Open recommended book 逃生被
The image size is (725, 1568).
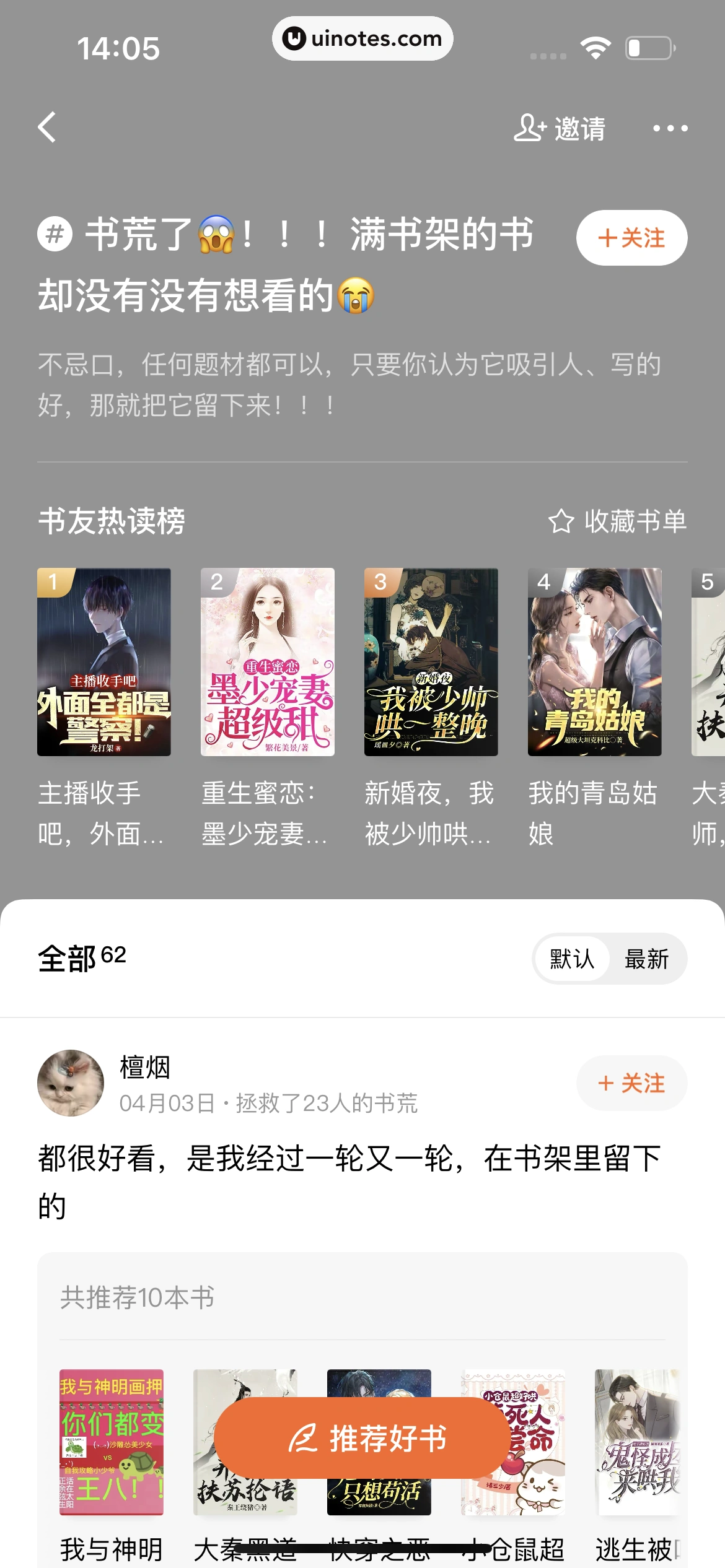coord(638,1442)
